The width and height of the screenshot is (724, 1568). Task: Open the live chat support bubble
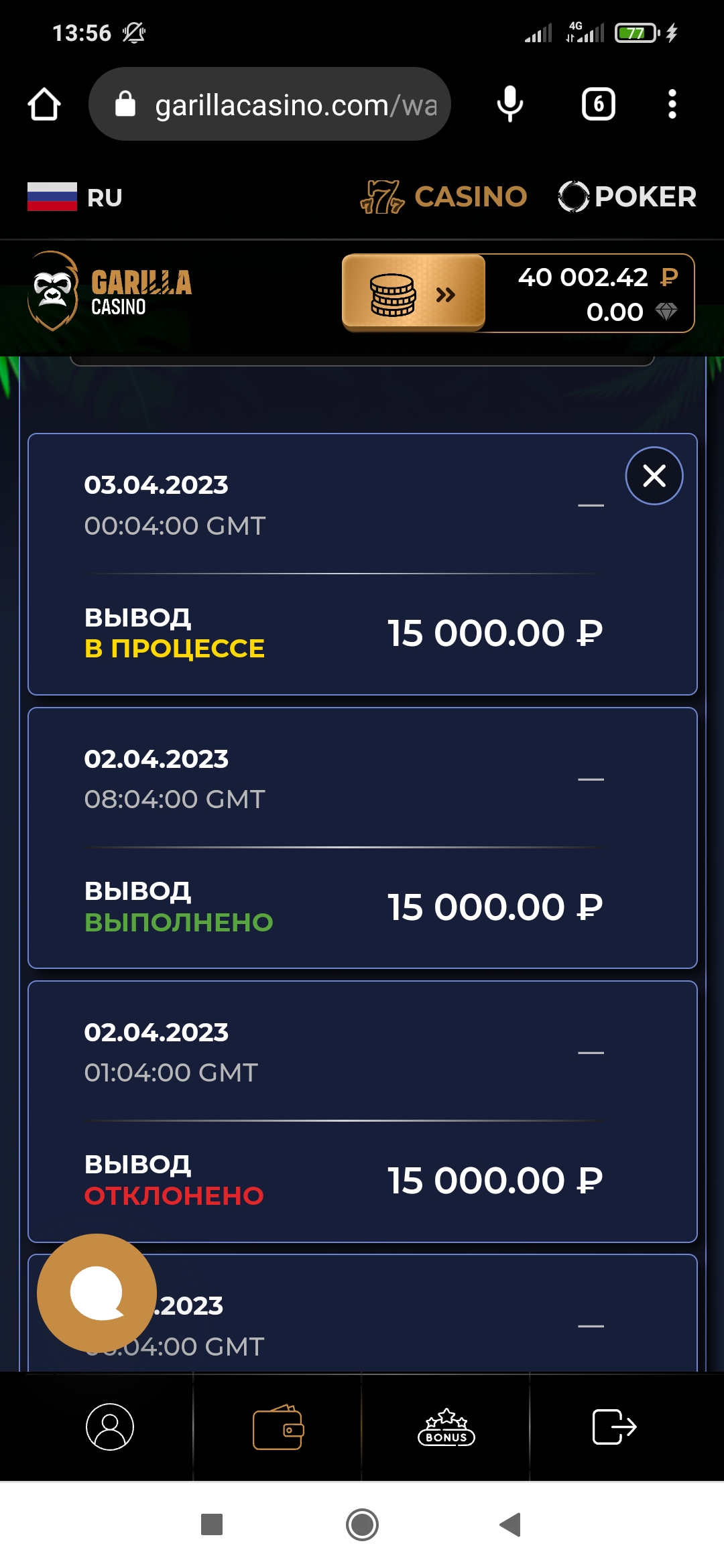pyautogui.click(x=97, y=1293)
